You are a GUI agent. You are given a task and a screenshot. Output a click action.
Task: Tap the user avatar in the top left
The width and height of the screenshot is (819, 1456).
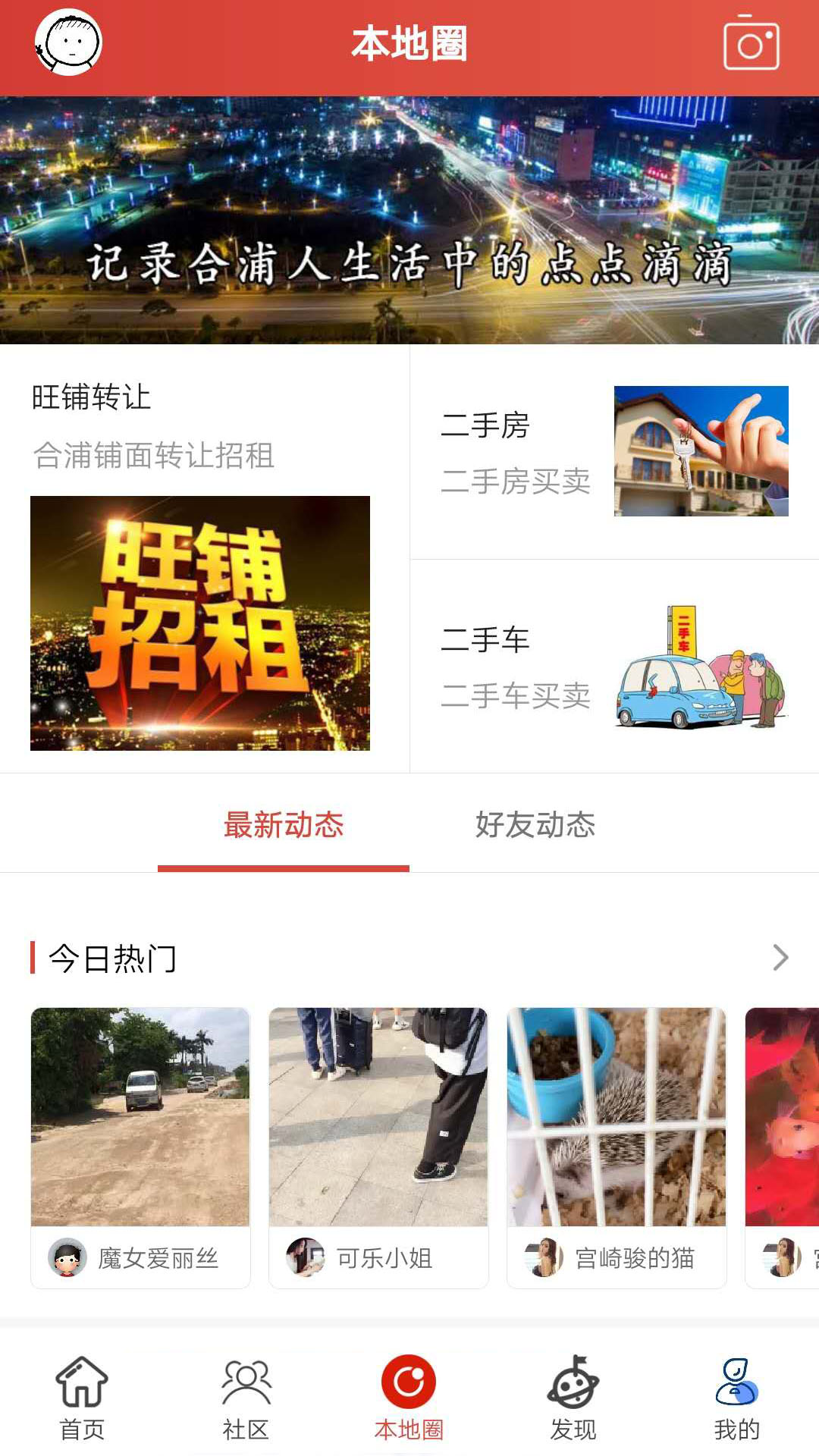coord(70,43)
